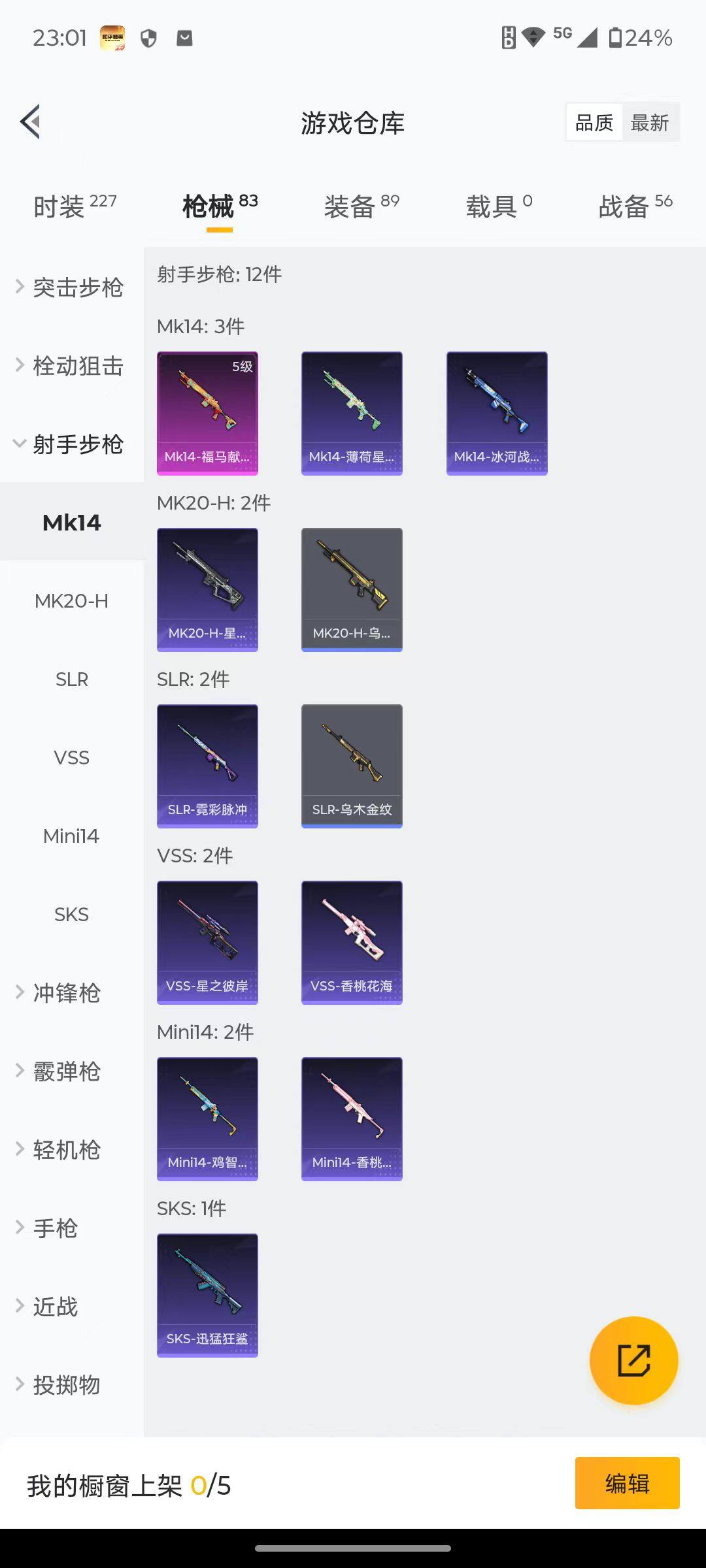The height and width of the screenshot is (1568, 706).
Task: Select VSS in the side list
Action: pos(71,758)
